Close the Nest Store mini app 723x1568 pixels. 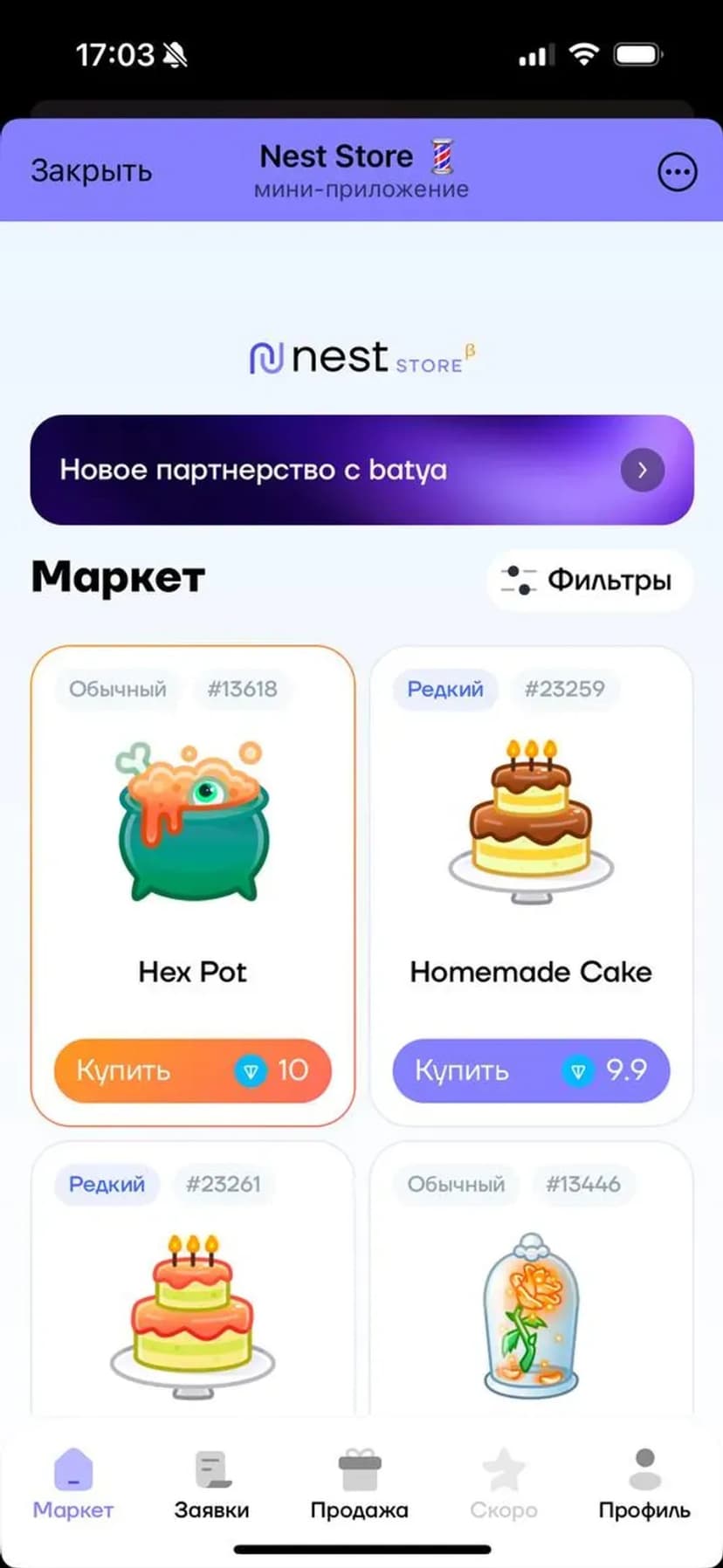coord(91,170)
